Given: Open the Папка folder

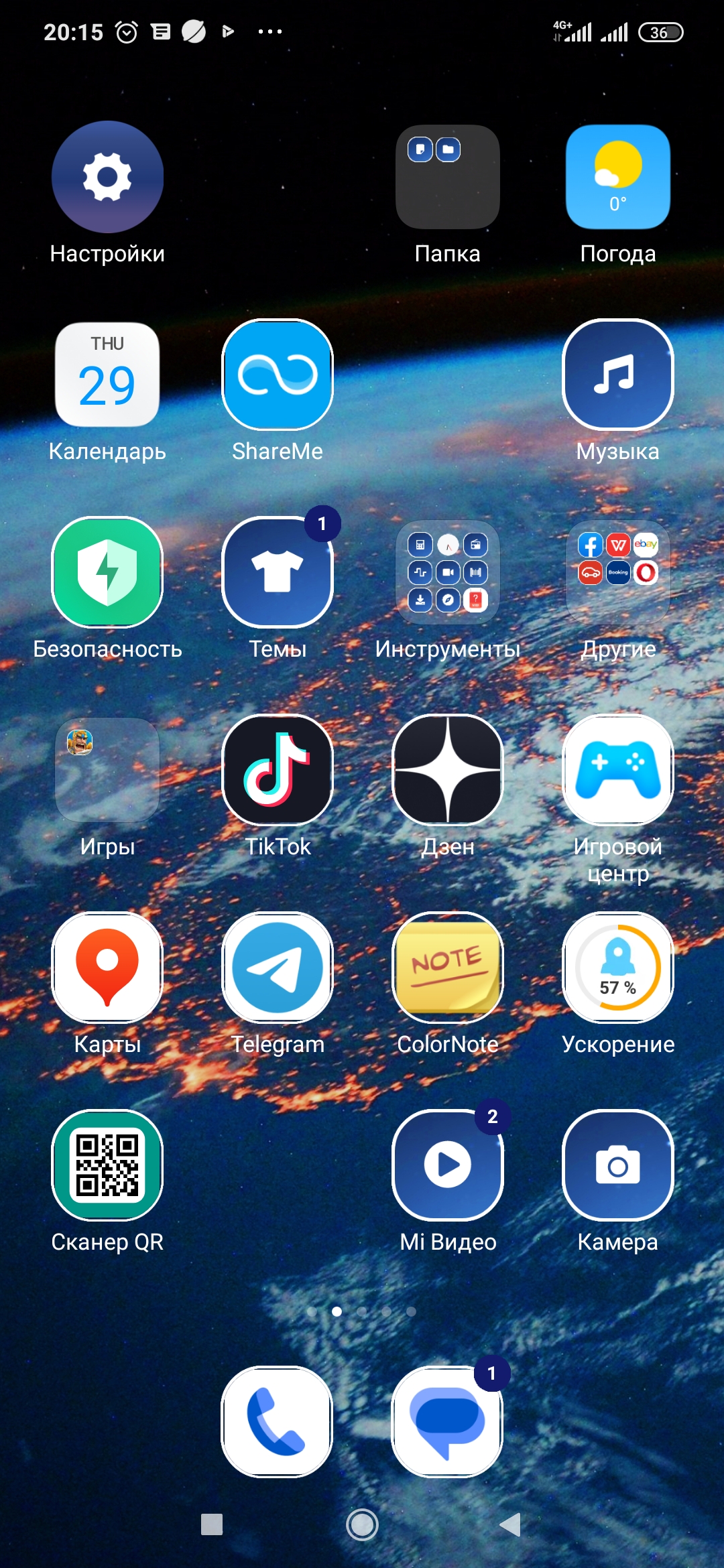Looking at the screenshot, I should 447,177.
